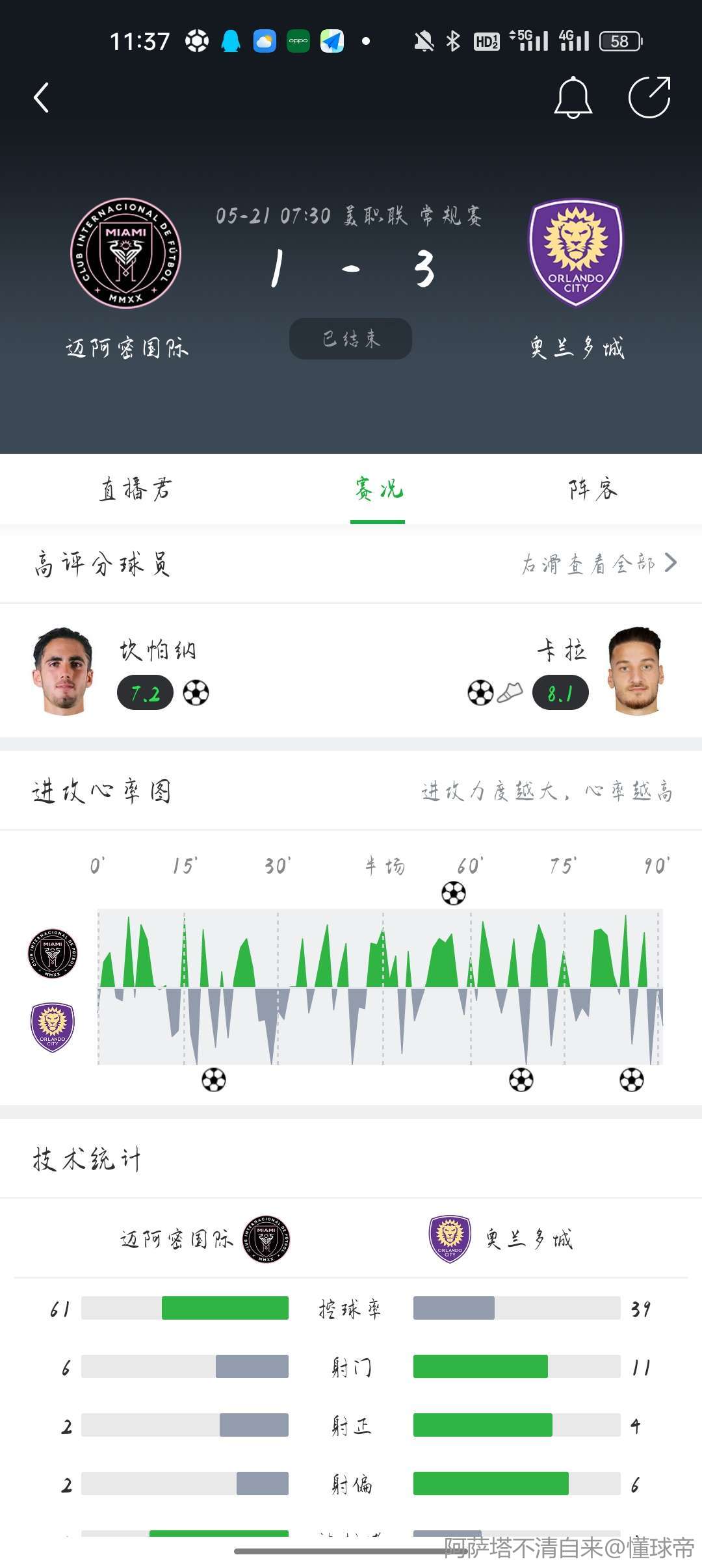
Task: Open the match notification bell
Action: point(573,98)
